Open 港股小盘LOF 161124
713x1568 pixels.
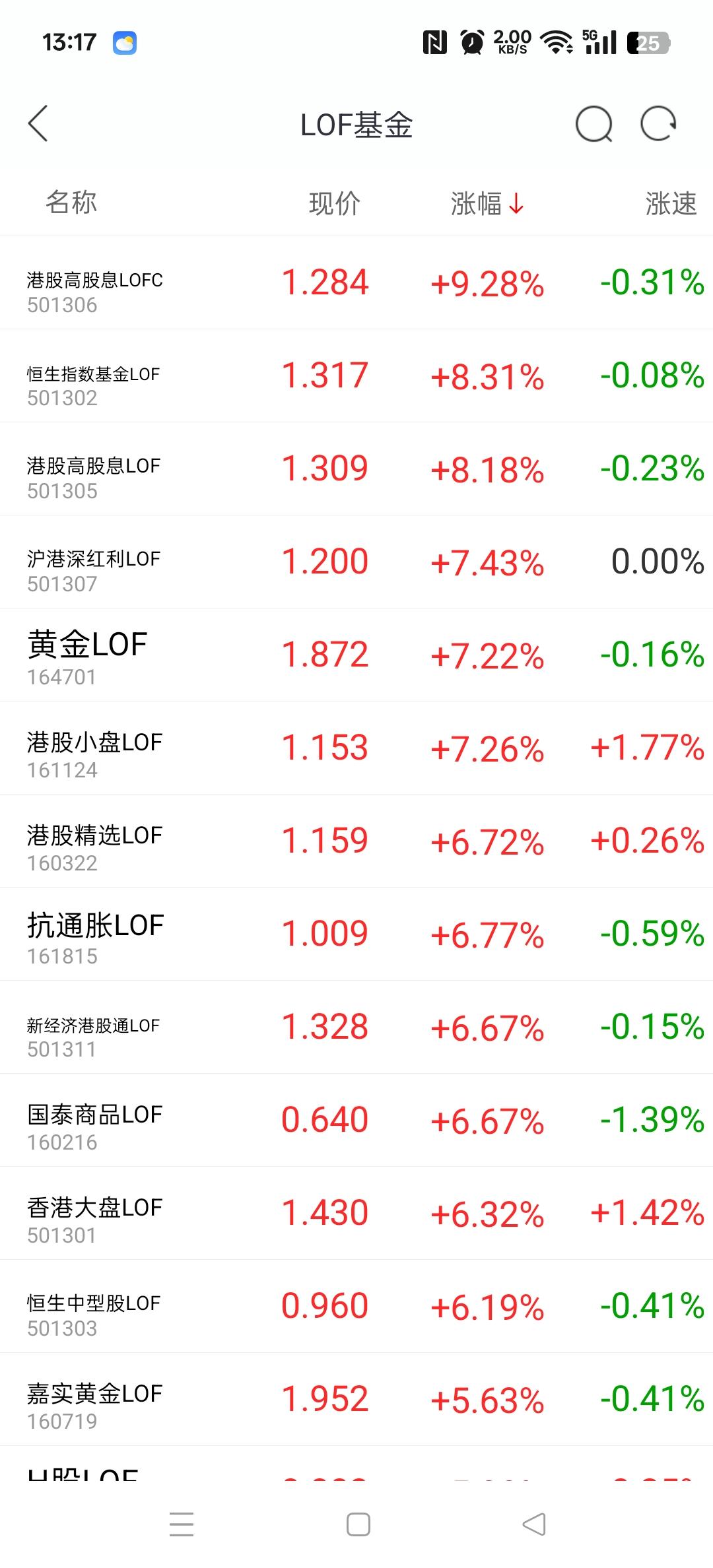[x=356, y=748]
